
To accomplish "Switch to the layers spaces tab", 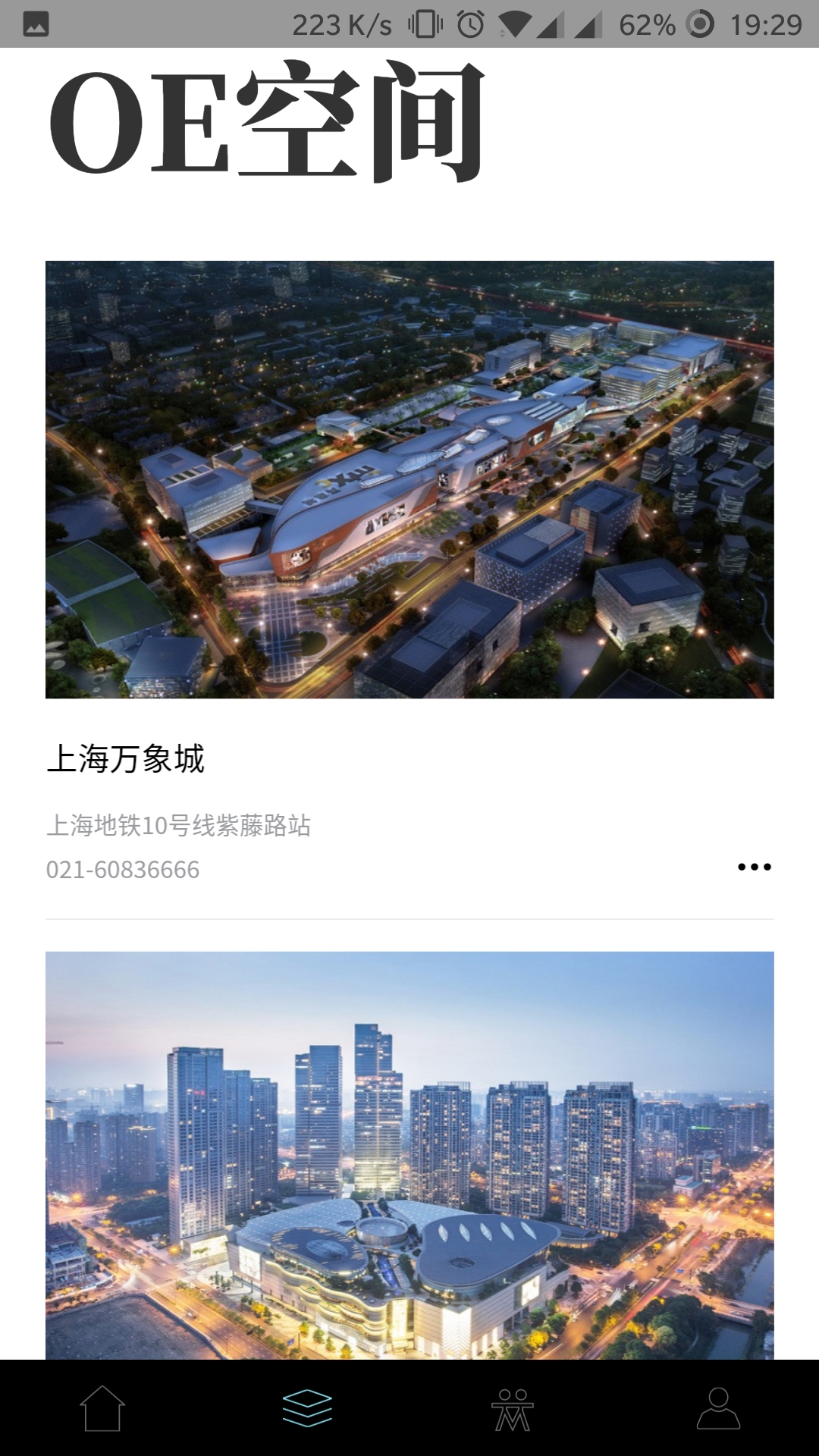I will [x=307, y=1408].
